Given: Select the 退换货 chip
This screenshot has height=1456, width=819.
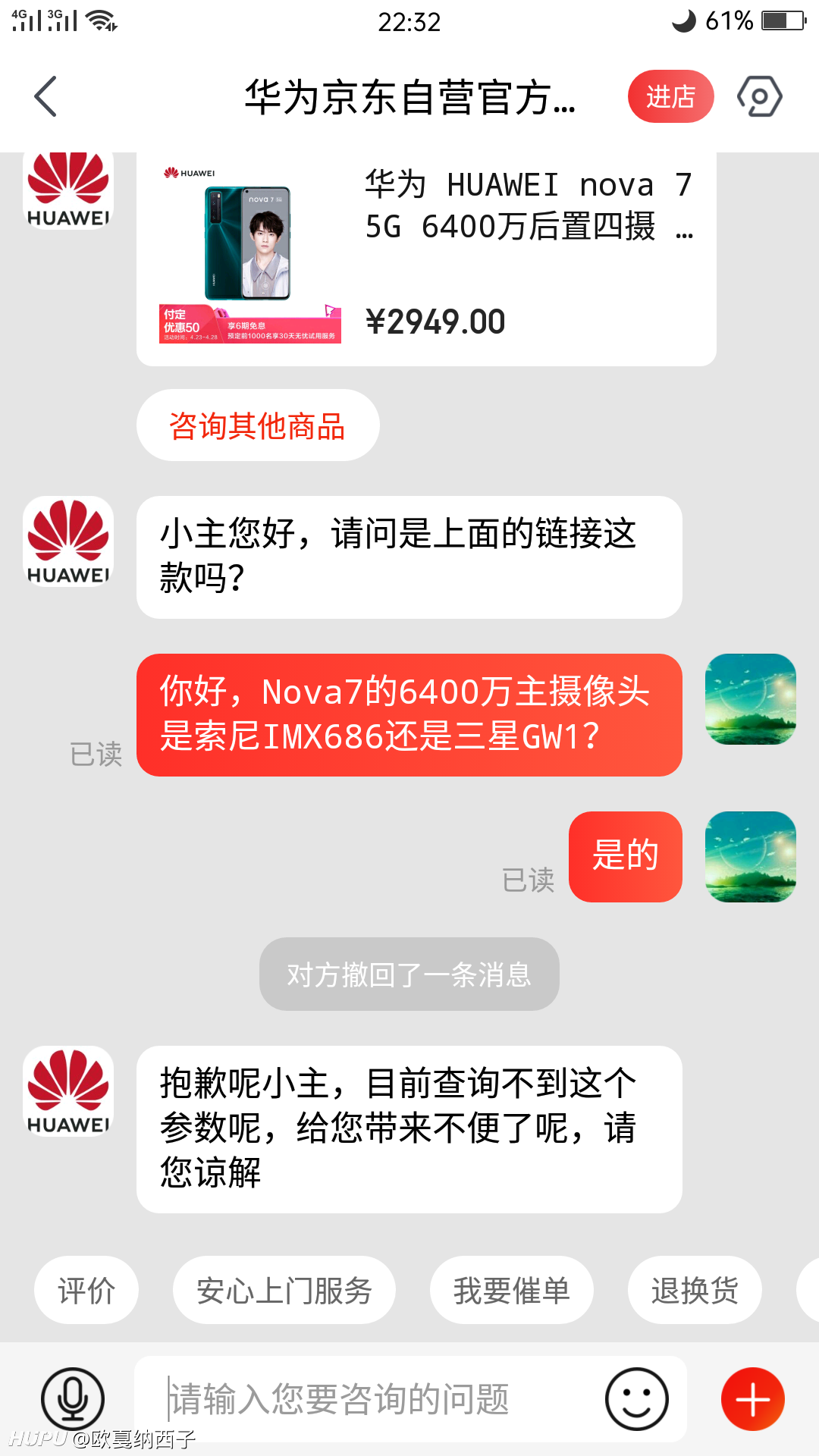Looking at the screenshot, I should click(x=695, y=1290).
